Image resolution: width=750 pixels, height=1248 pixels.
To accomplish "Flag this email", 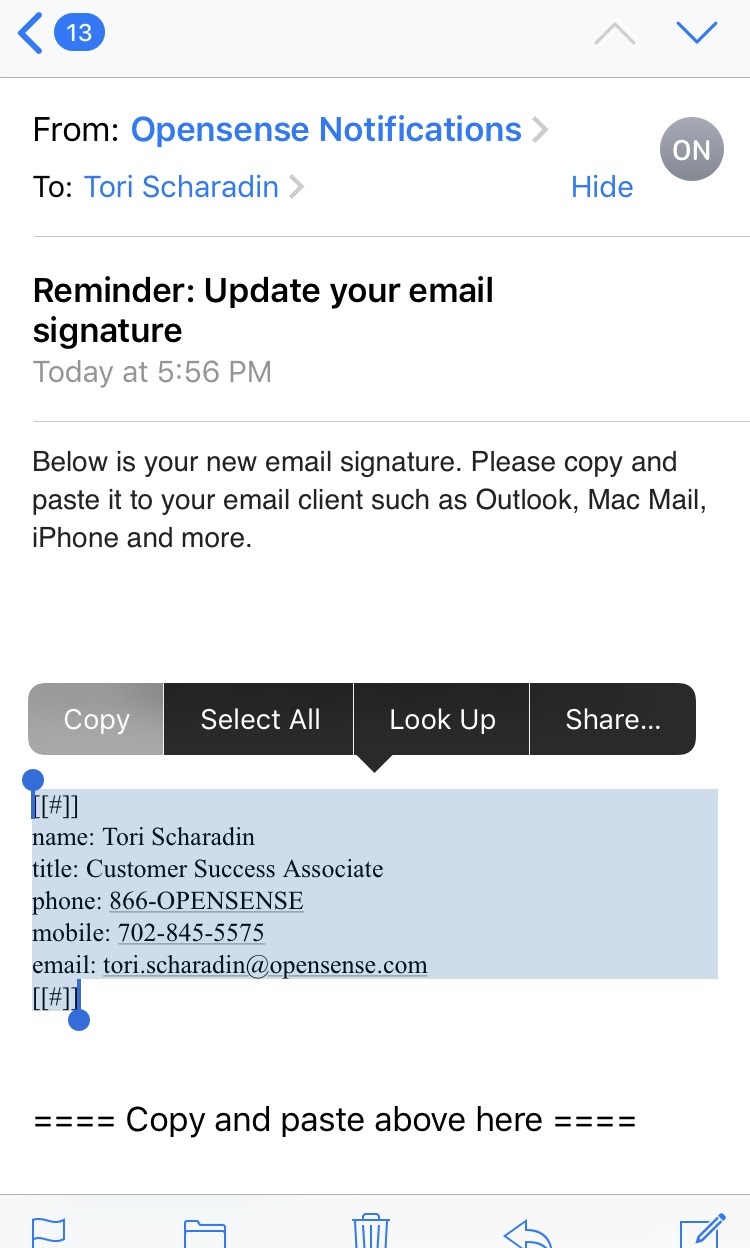I will pos(48,1231).
